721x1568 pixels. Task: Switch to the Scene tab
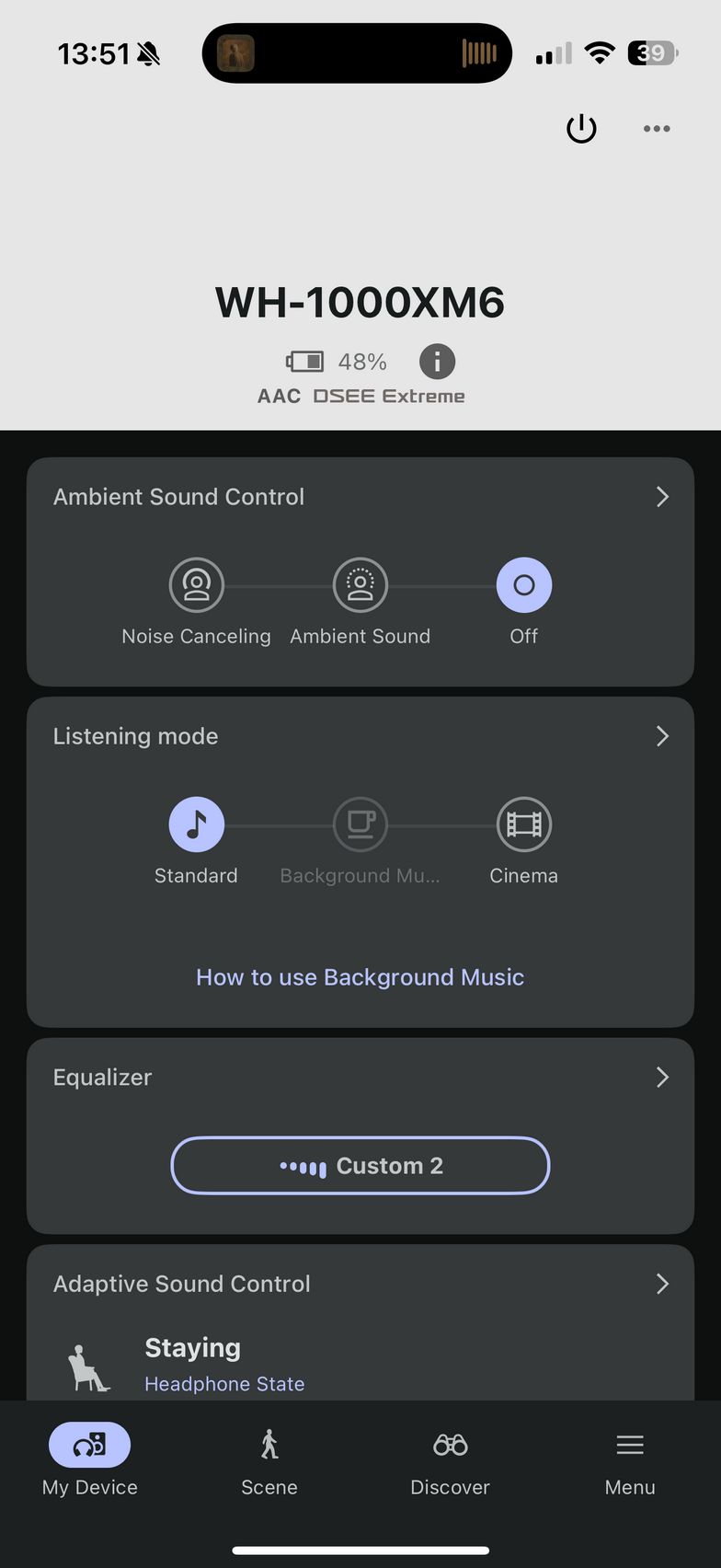coord(269,1460)
